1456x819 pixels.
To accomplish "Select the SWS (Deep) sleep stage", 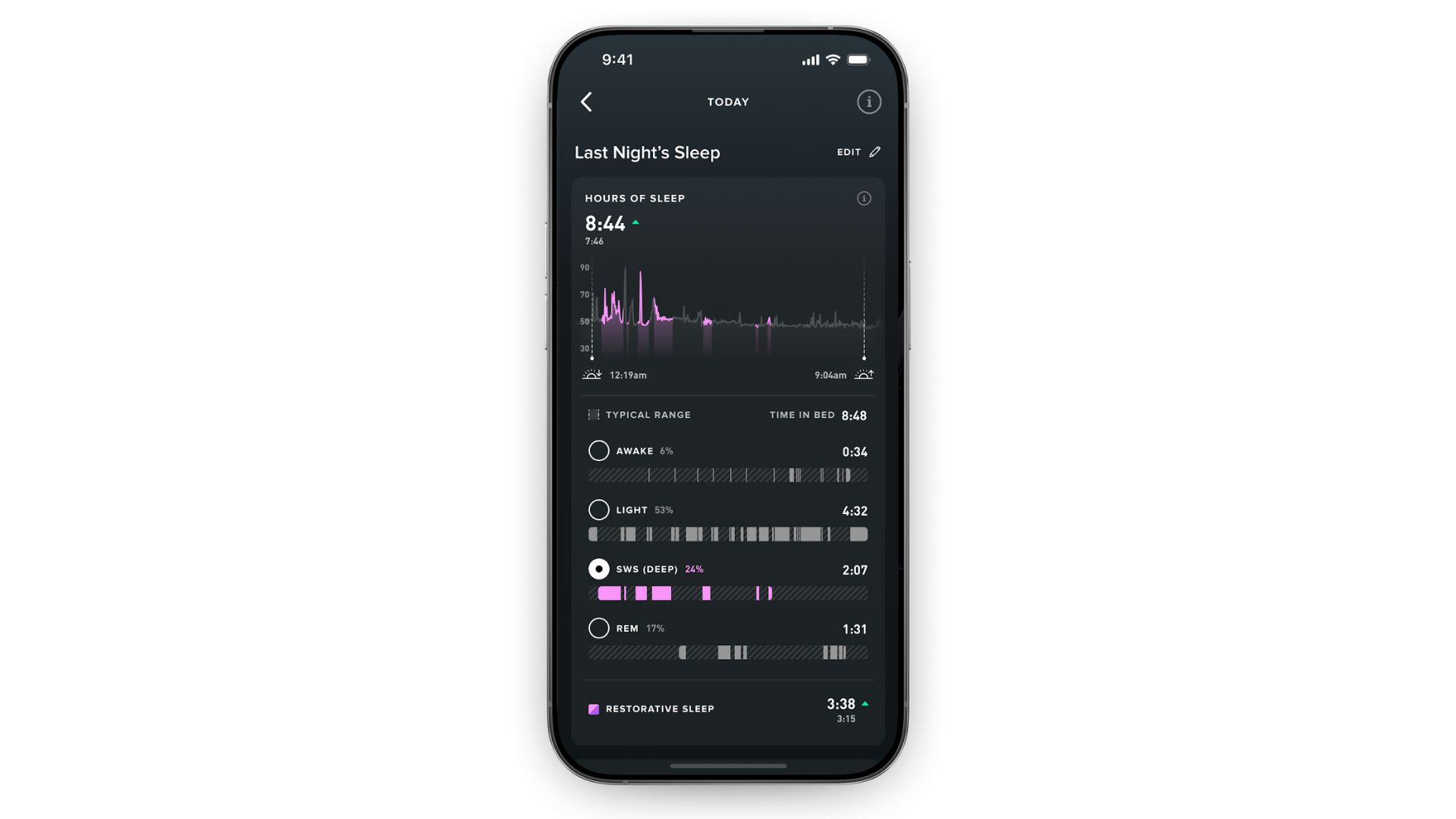I will coord(598,569).
